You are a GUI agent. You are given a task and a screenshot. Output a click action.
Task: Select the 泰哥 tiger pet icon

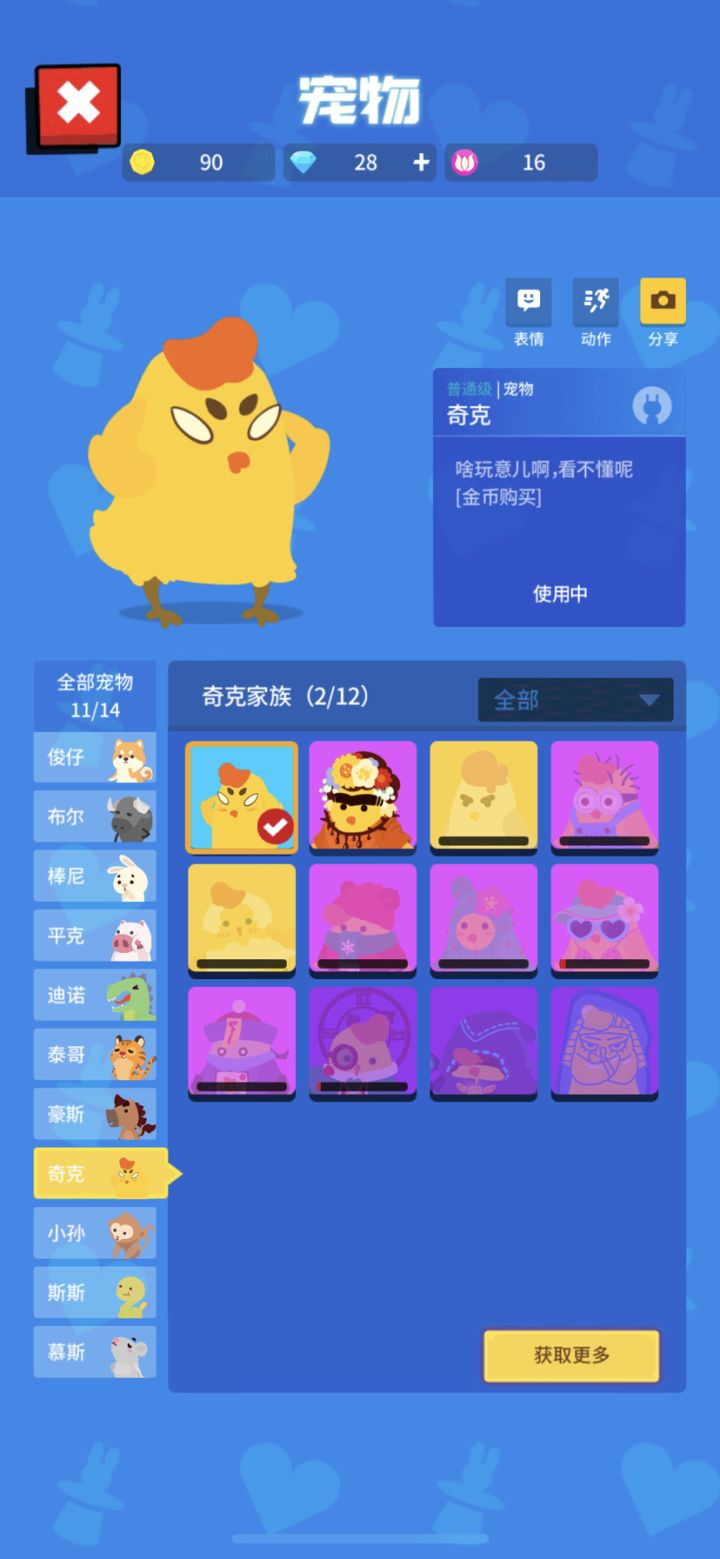(95, 1054)
